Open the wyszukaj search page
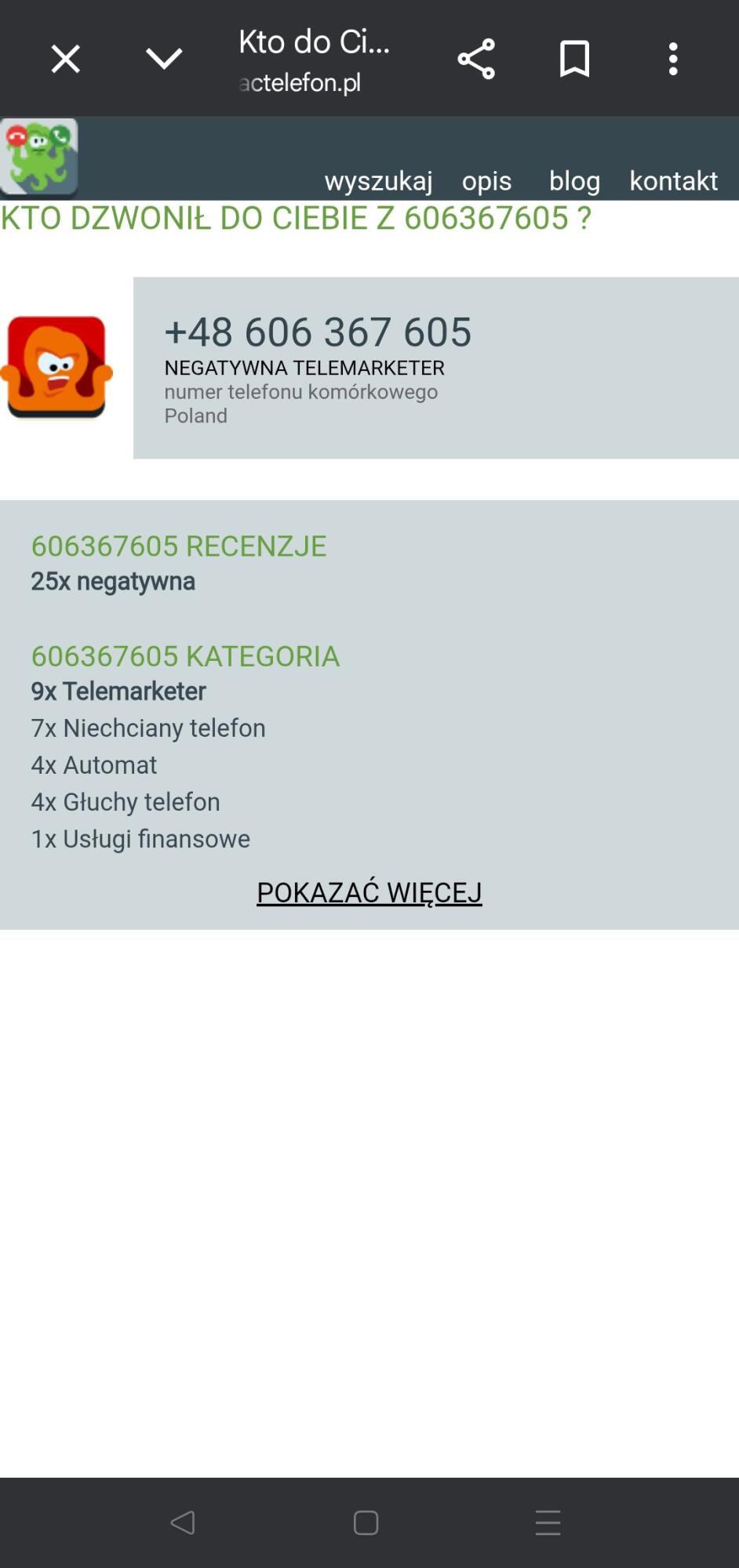Viewport: 739px width, 1568px height. point(379,181)
